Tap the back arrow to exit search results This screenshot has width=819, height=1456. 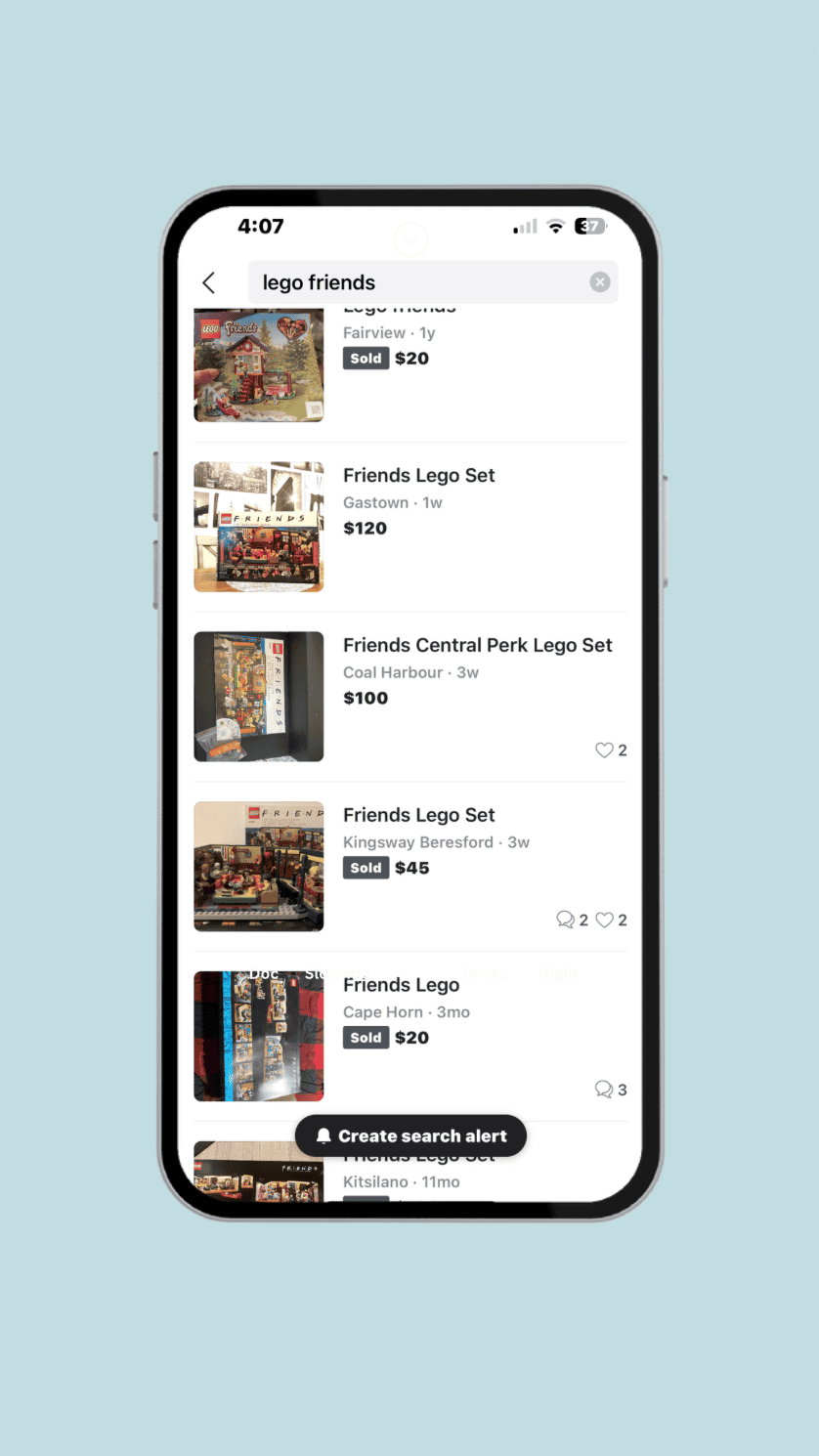[x=209, y=282]
